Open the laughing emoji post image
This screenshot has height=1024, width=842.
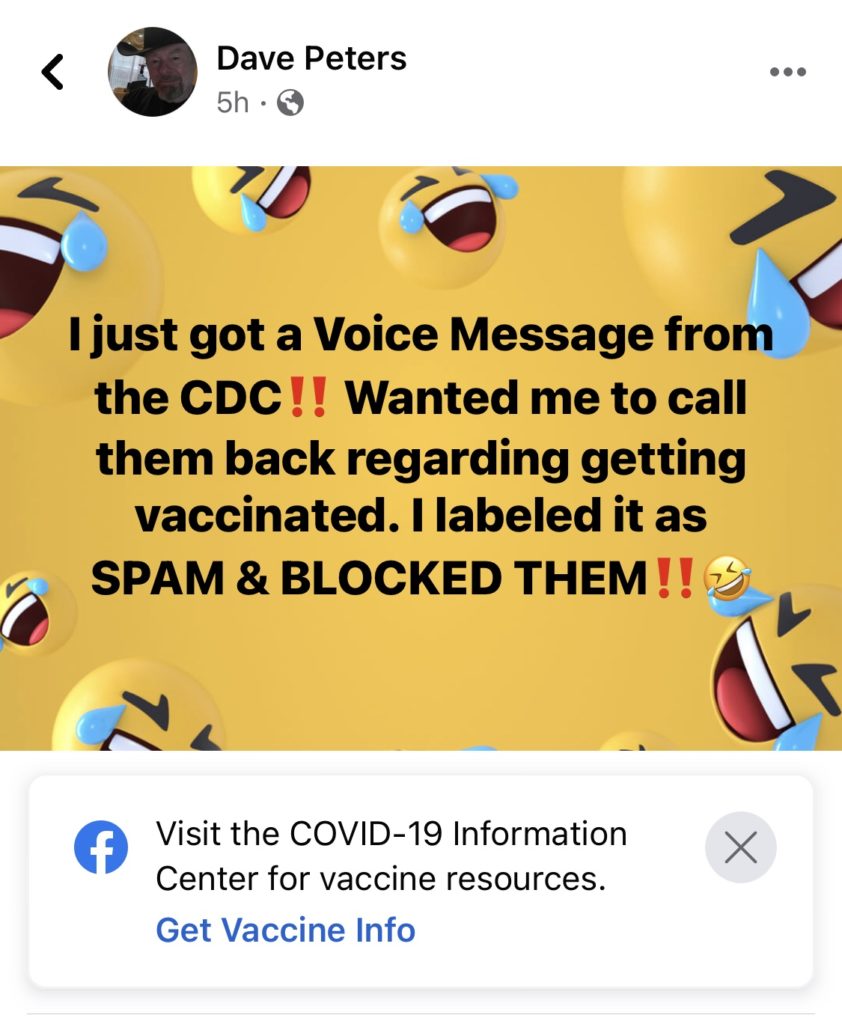tap(420, 457)
